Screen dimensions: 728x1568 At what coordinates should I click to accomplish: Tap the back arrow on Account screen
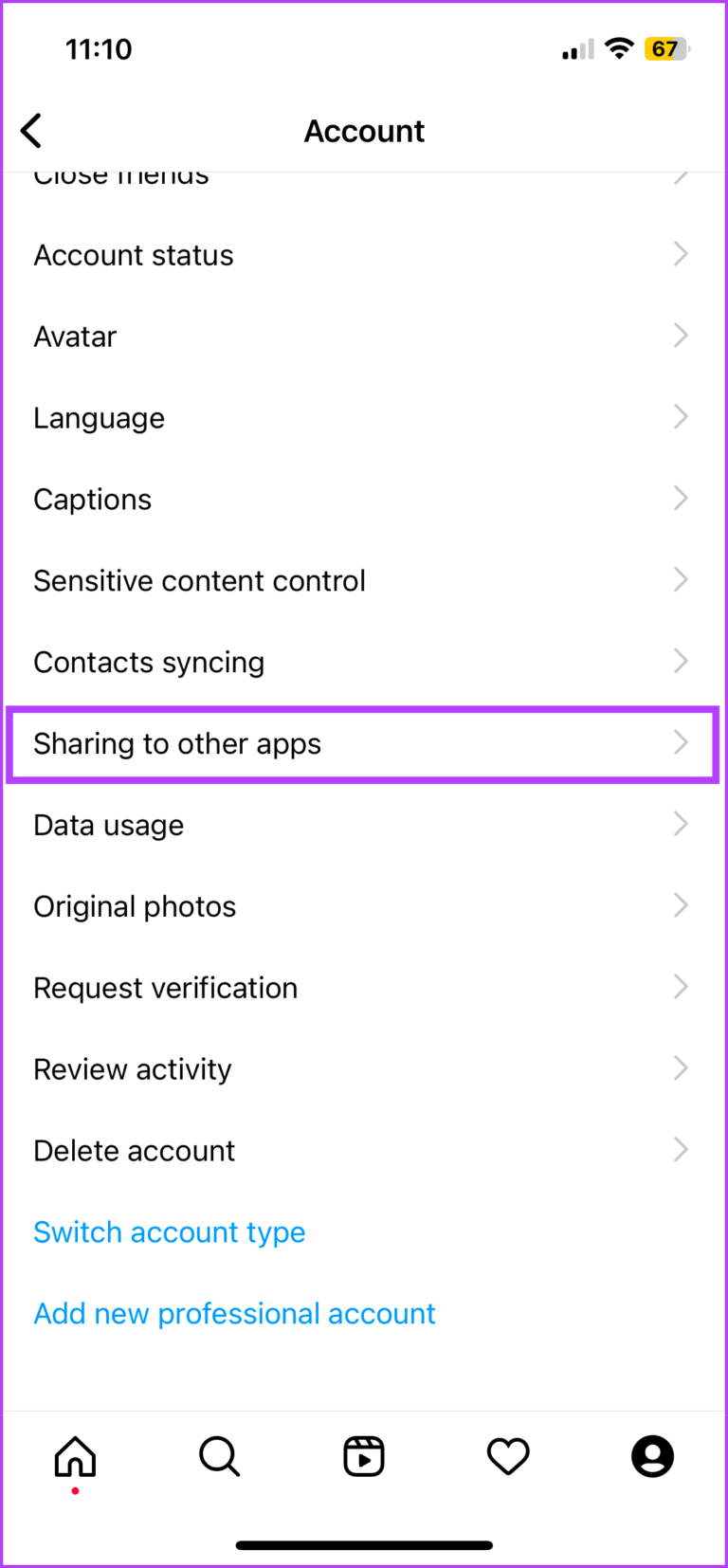pyautogui.click(x=31, y=130)
